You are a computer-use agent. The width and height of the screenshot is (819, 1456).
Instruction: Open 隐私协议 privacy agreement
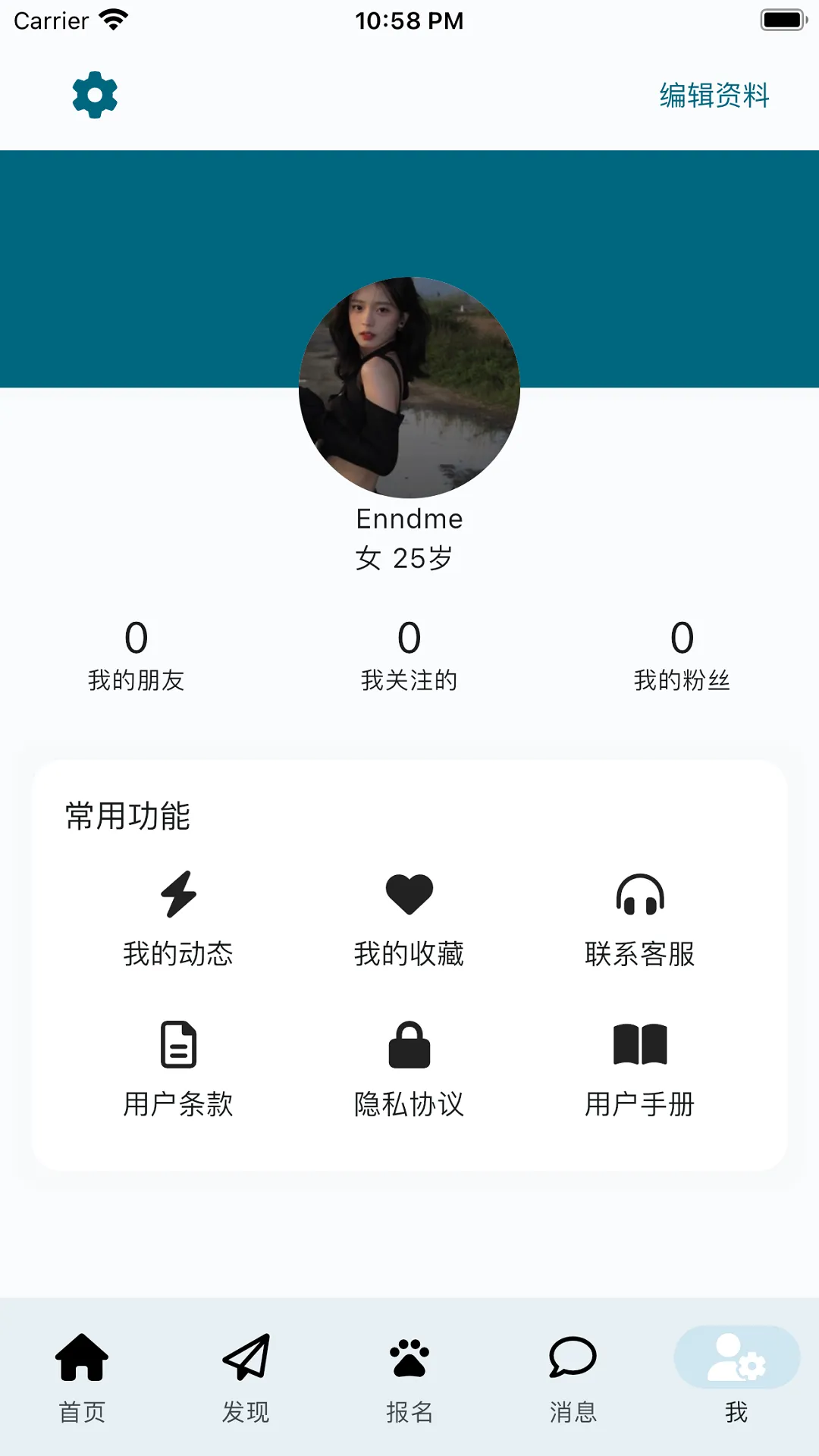tap(409, 1069)
